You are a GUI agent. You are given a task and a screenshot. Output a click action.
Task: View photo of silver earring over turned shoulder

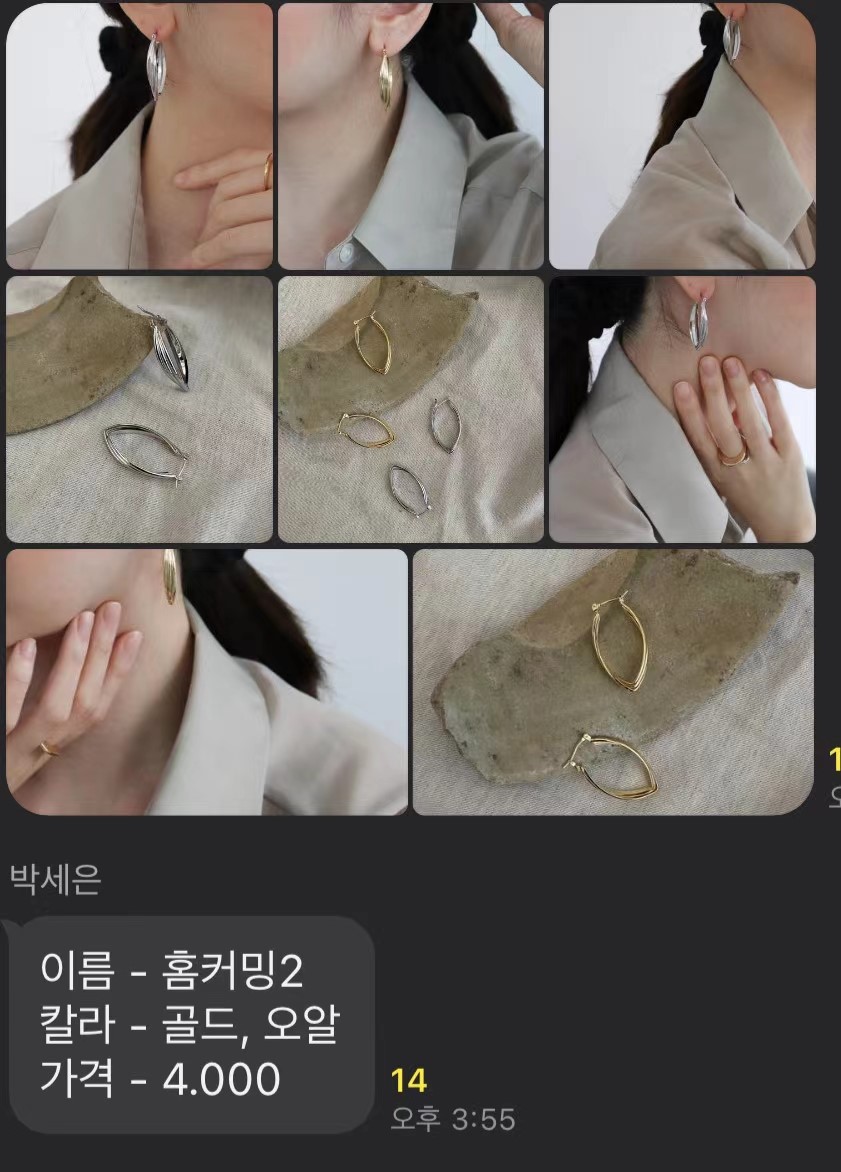click(682, 136)
